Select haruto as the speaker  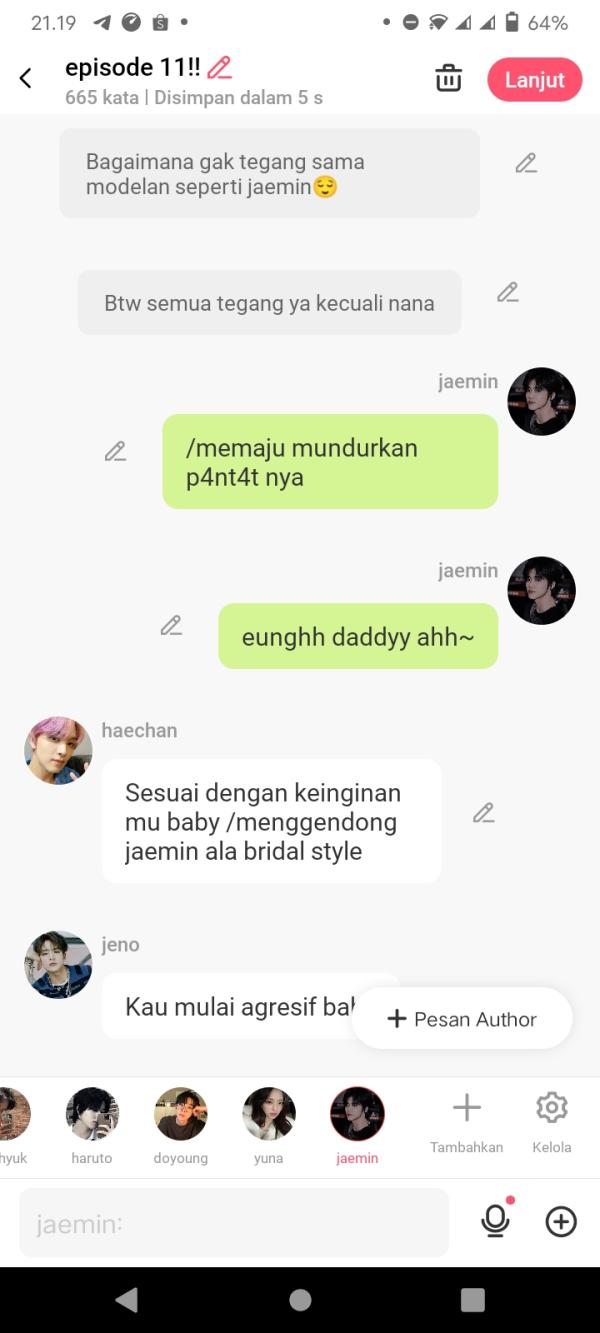click(x=92, y=1125)
